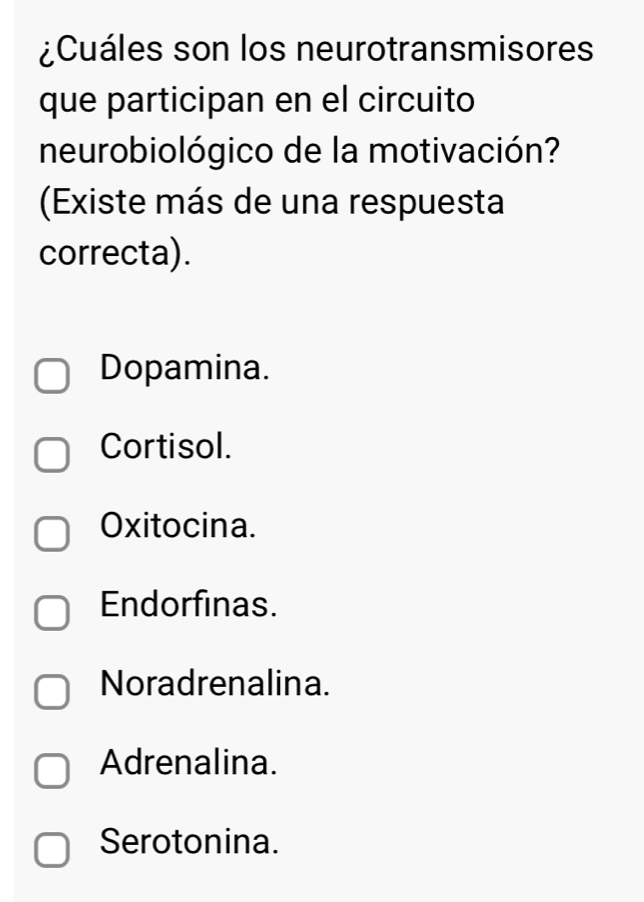Image resolution: width=644 pixels, height=902 pixels.
Task: Tap the Adrenalina checkbox
Action: coord(52,770)
